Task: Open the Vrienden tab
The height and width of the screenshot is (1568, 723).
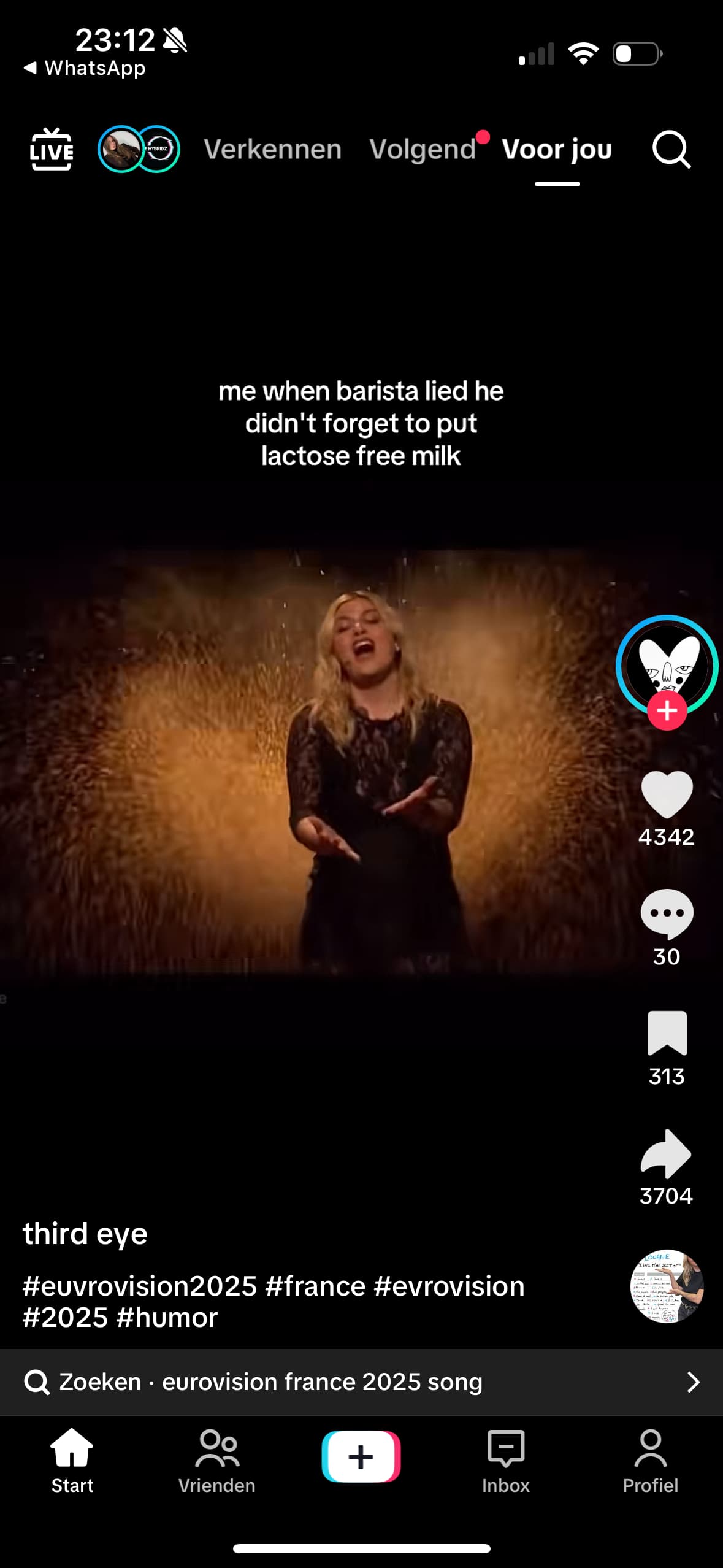Action: coord(216,1461)
